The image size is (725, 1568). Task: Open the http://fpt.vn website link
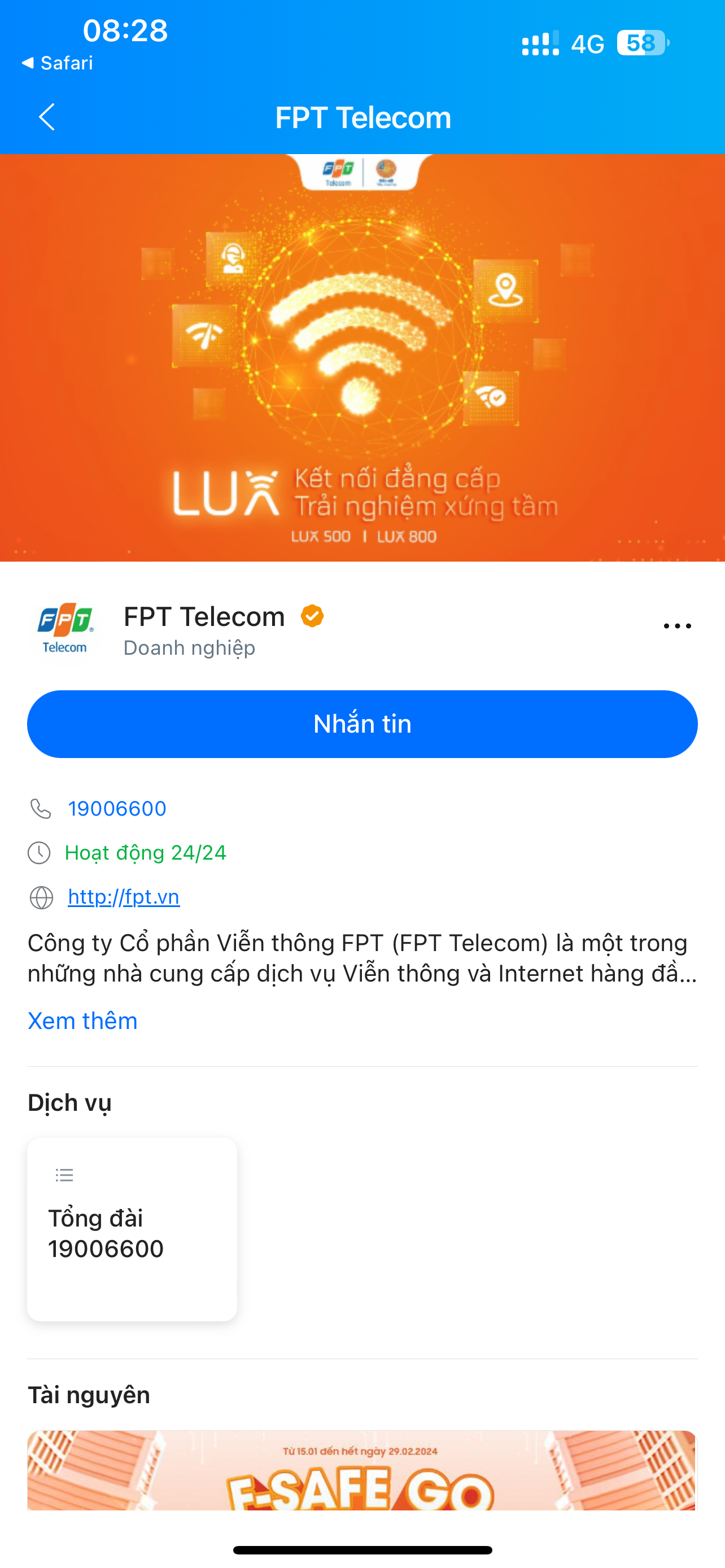point(124,897)
